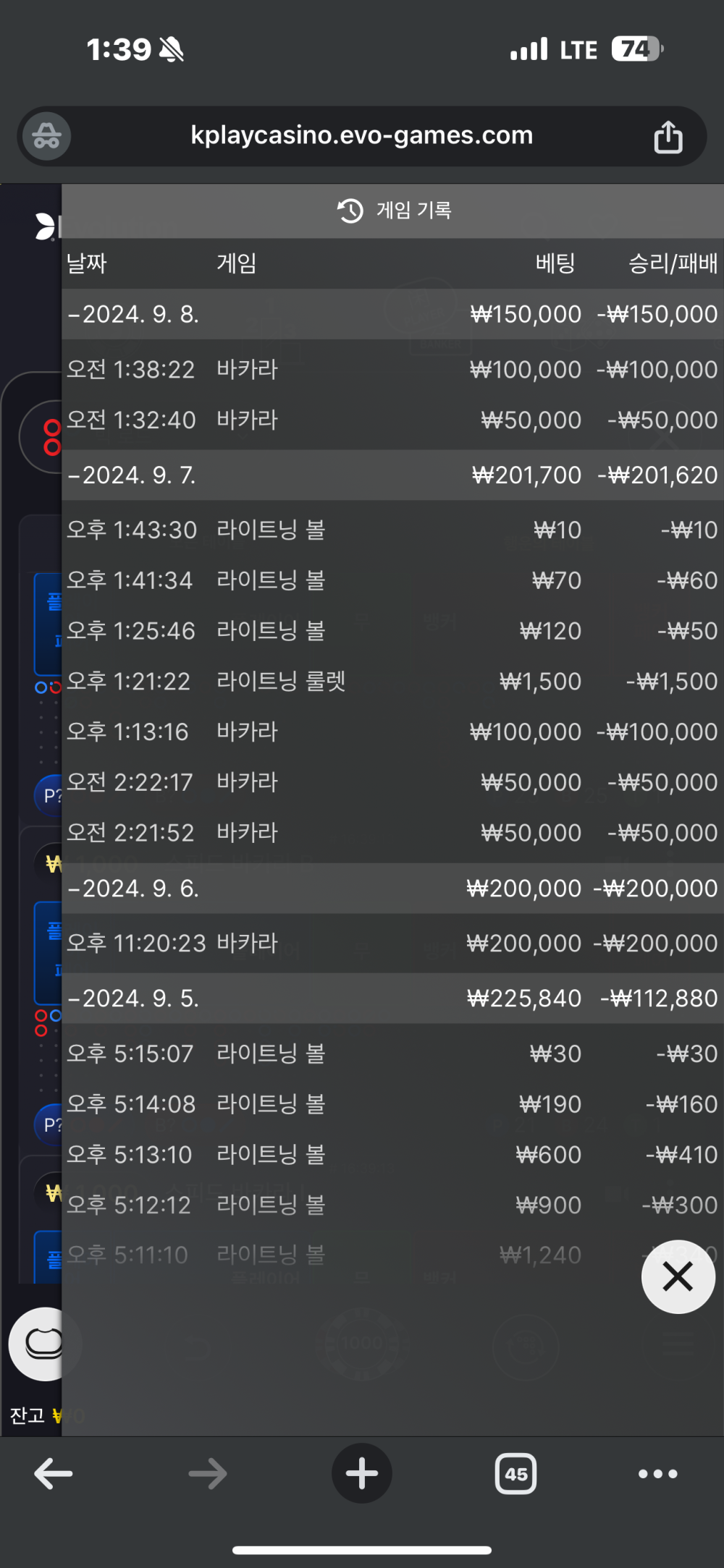Collapse the 2024. 9. 6. date group

tap(134, 888)
